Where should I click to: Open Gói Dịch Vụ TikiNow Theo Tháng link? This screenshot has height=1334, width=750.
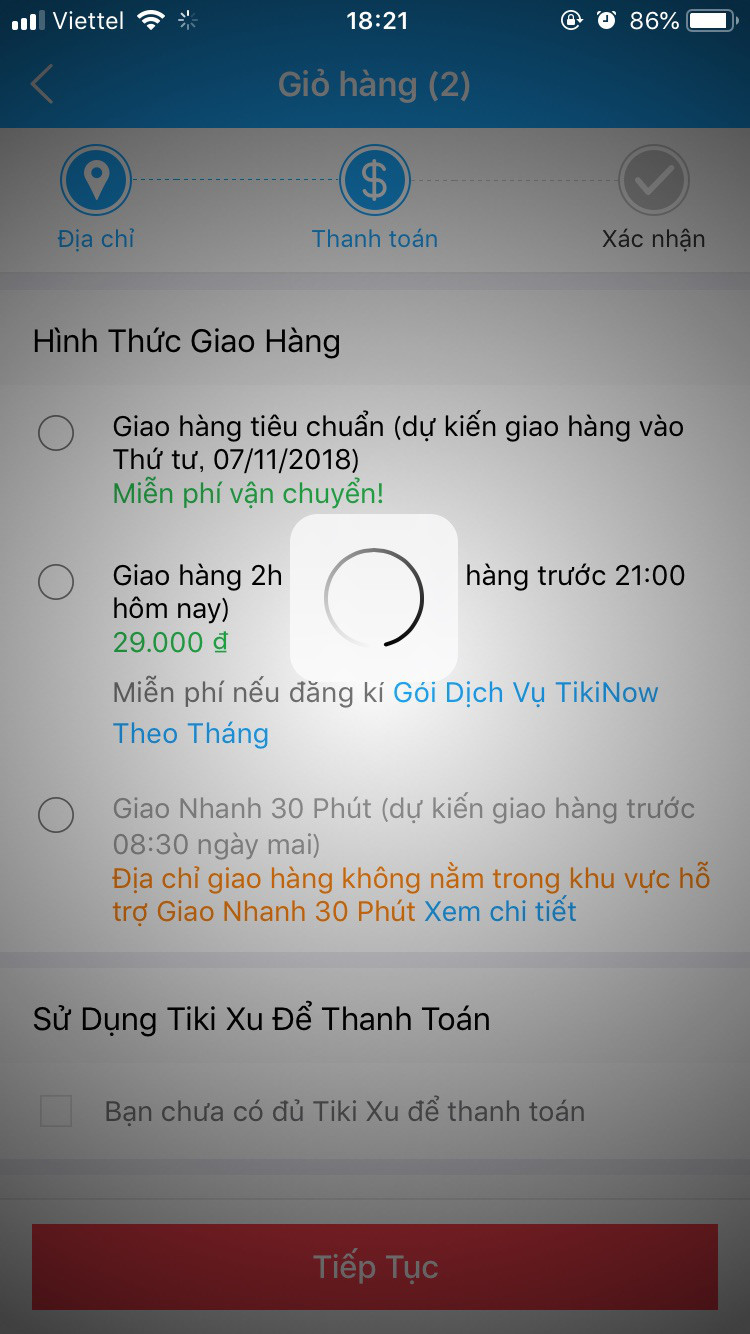click(386, 713)
